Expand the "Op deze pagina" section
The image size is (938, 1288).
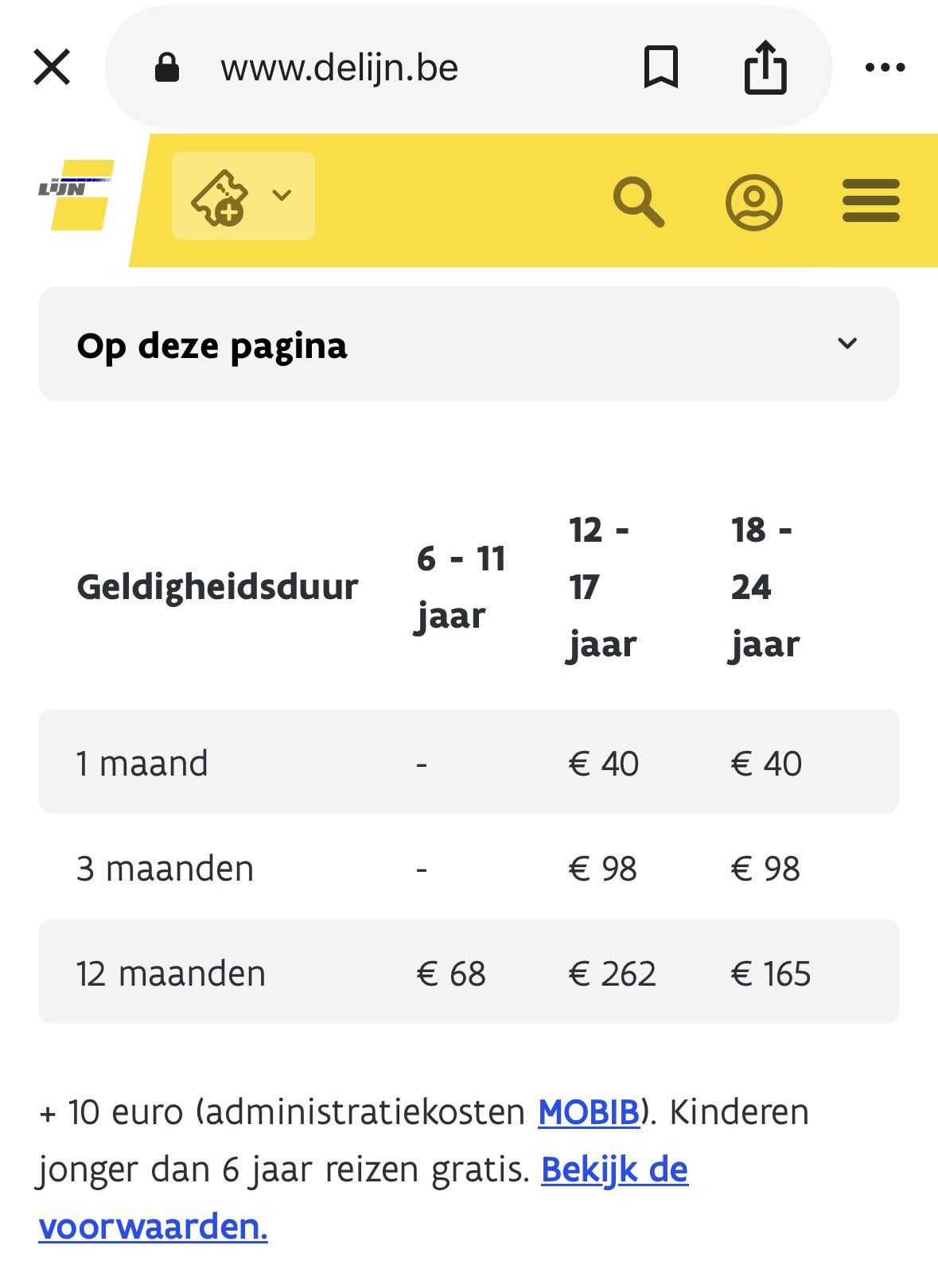point(469,344)
